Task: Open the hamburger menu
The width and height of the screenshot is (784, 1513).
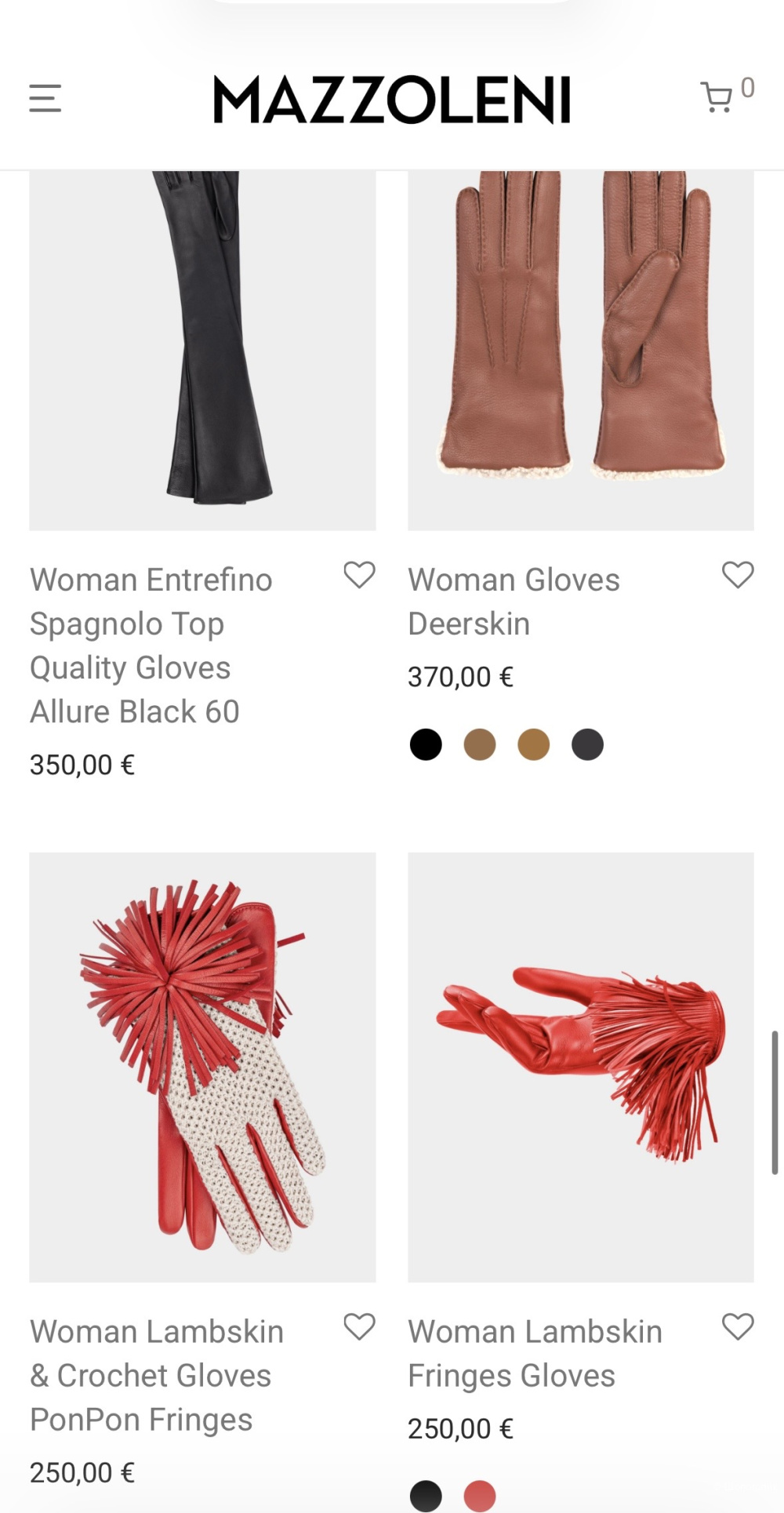Action: pos(45,99)
